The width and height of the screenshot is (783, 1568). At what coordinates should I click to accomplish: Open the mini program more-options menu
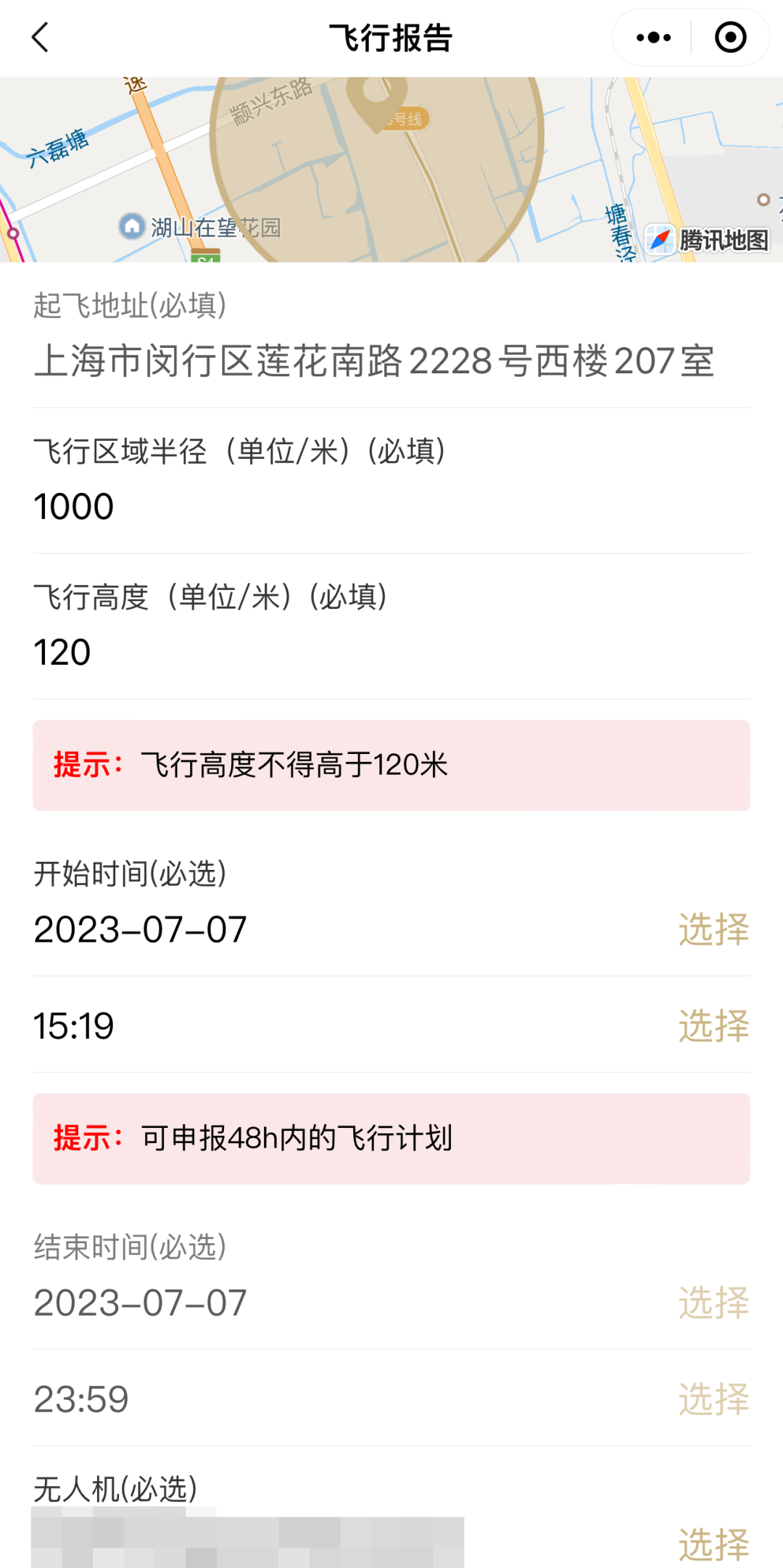[x=653, y=38]
